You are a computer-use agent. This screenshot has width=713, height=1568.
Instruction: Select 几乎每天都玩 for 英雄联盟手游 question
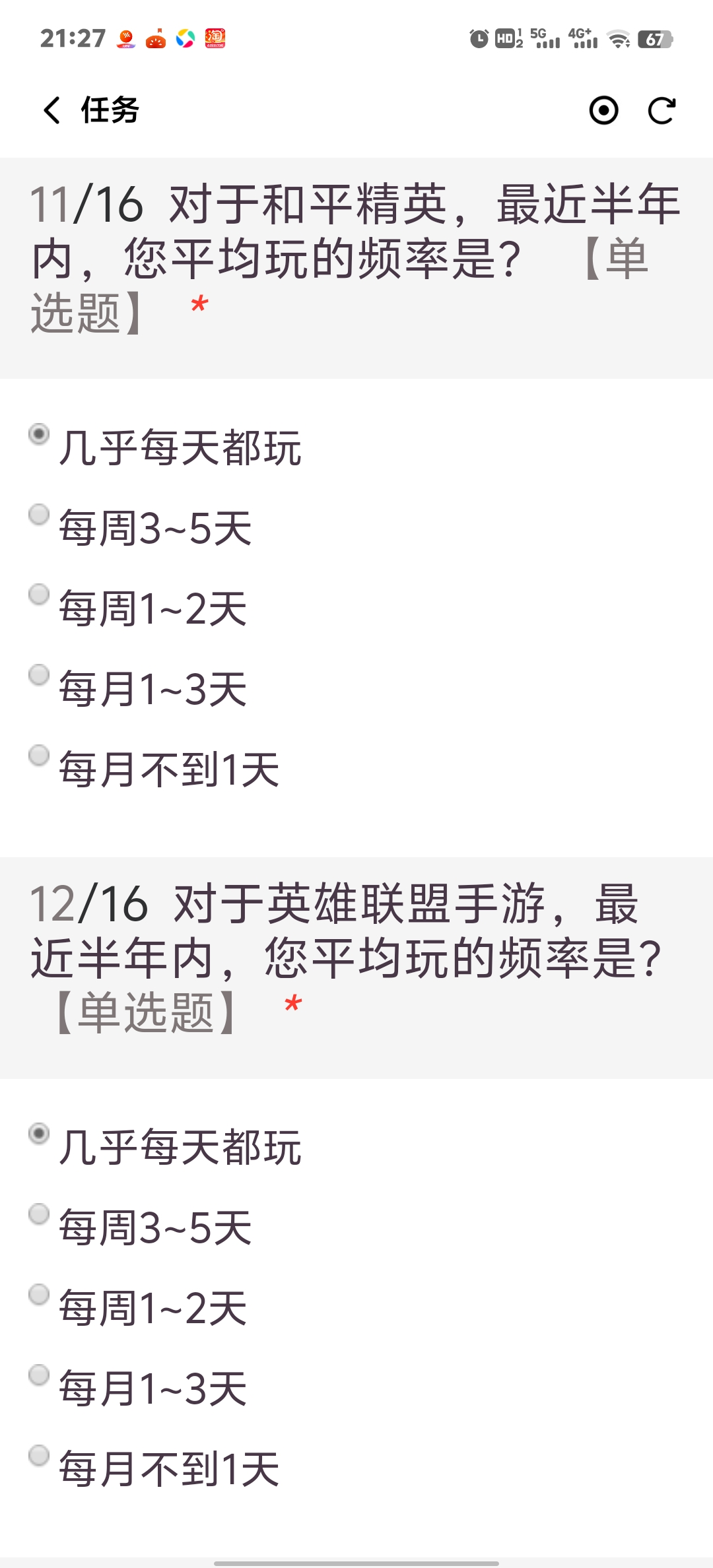point(40,1134)
